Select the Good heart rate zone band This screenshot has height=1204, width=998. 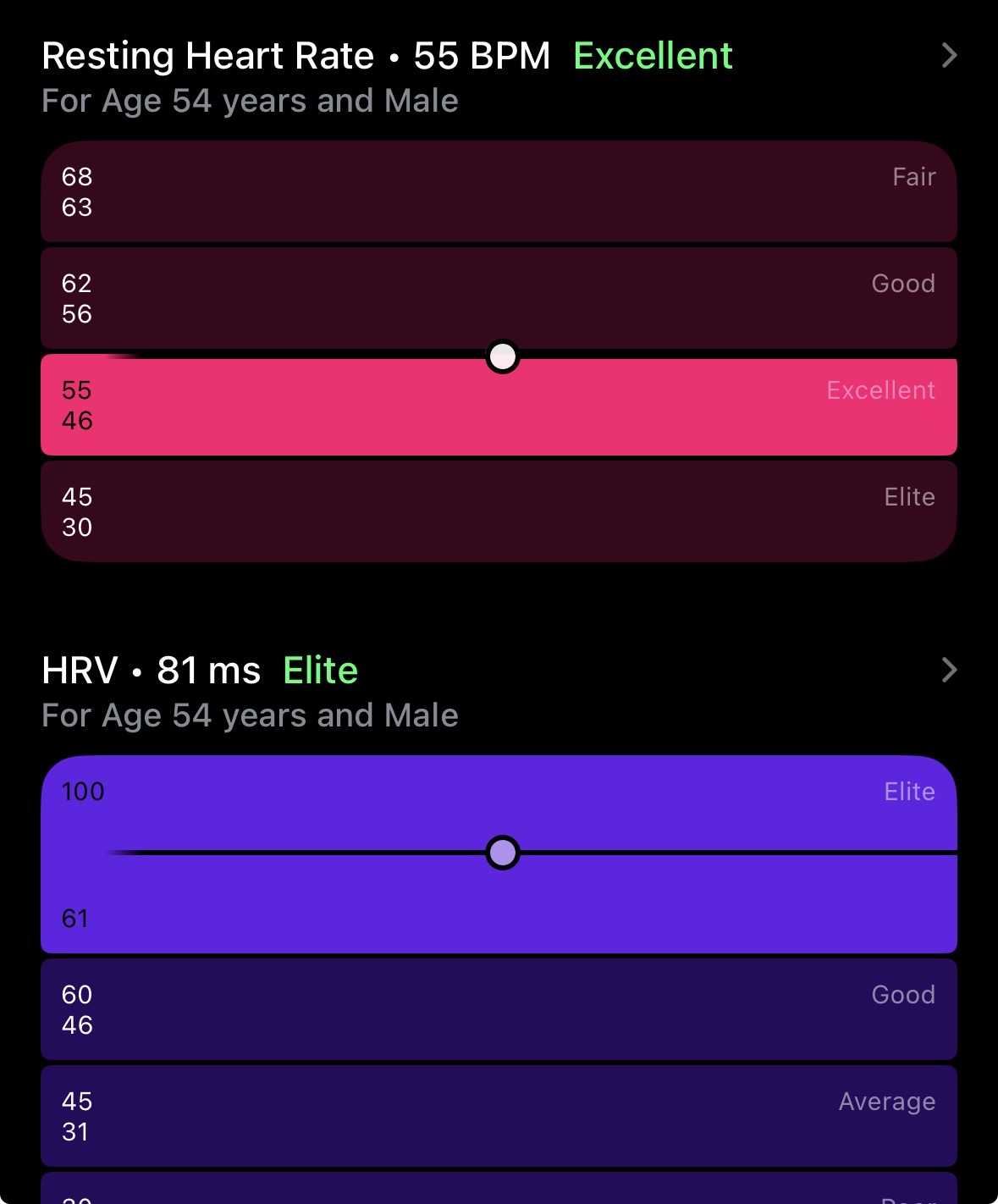499,298
